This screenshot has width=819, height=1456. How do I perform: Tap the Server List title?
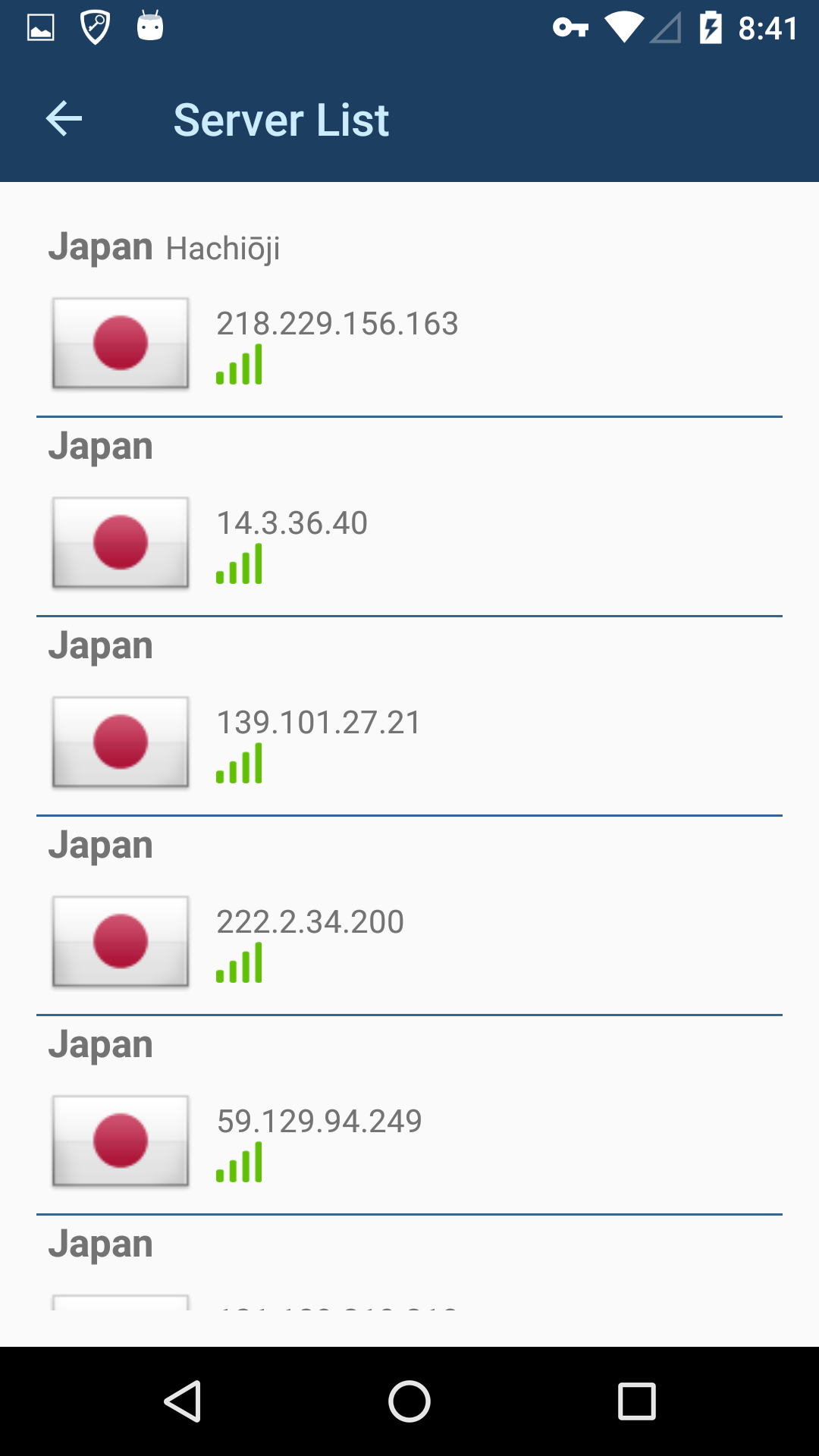[281, 119]
